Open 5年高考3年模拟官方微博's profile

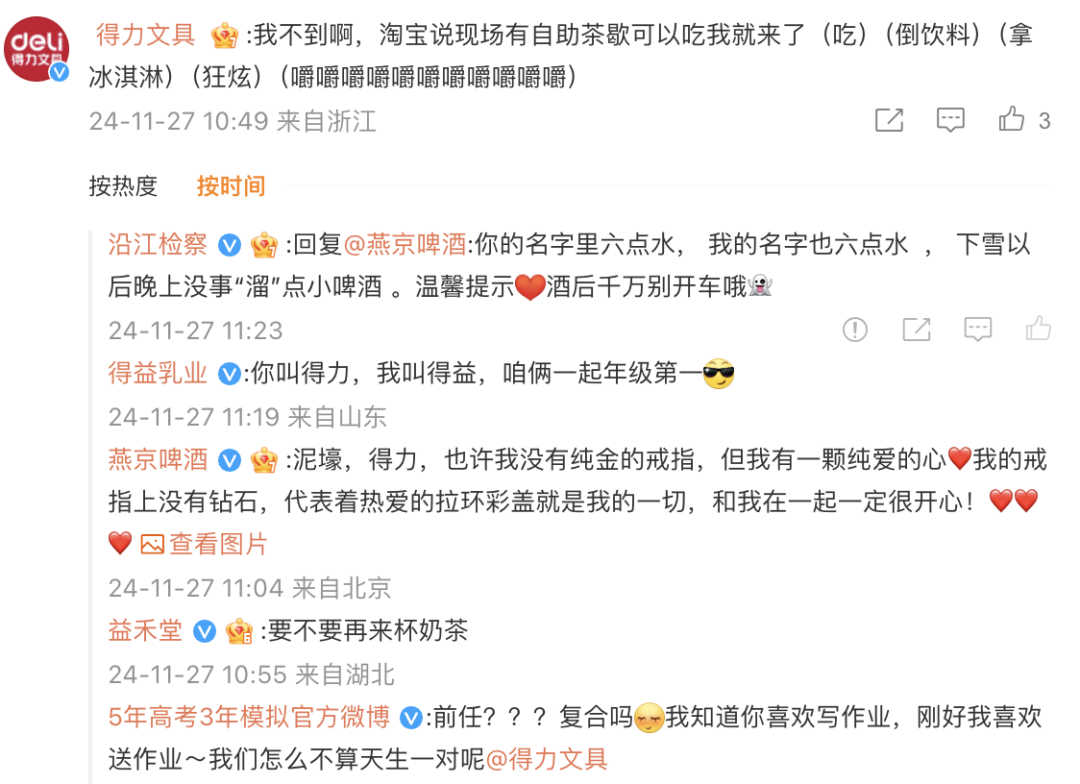(250, 717)
